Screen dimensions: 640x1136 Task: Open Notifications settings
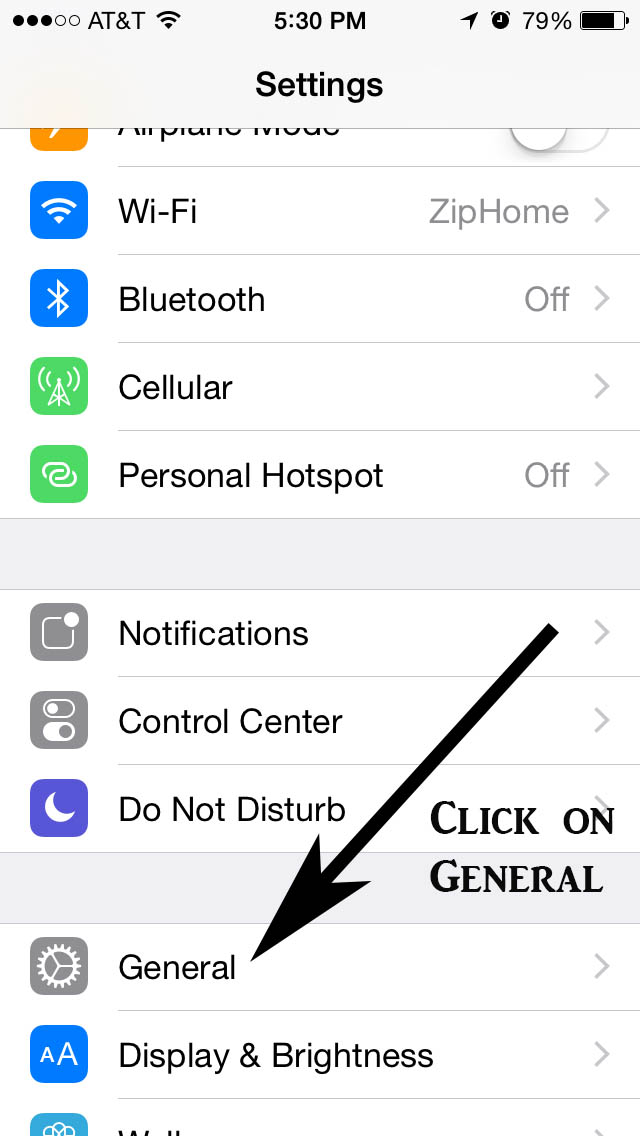pyautogui.click(x=320, y=633)
